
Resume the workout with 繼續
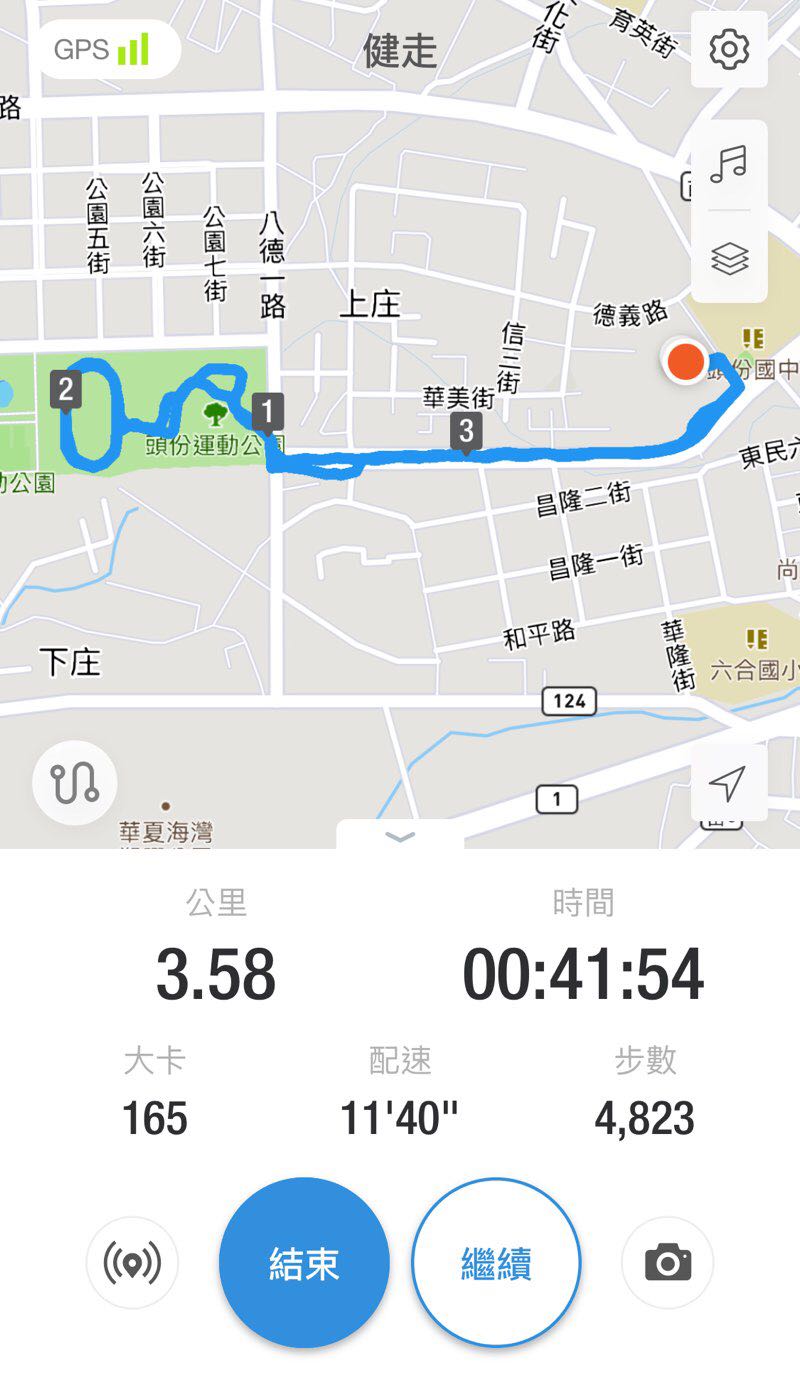[x=497, y=1263]
